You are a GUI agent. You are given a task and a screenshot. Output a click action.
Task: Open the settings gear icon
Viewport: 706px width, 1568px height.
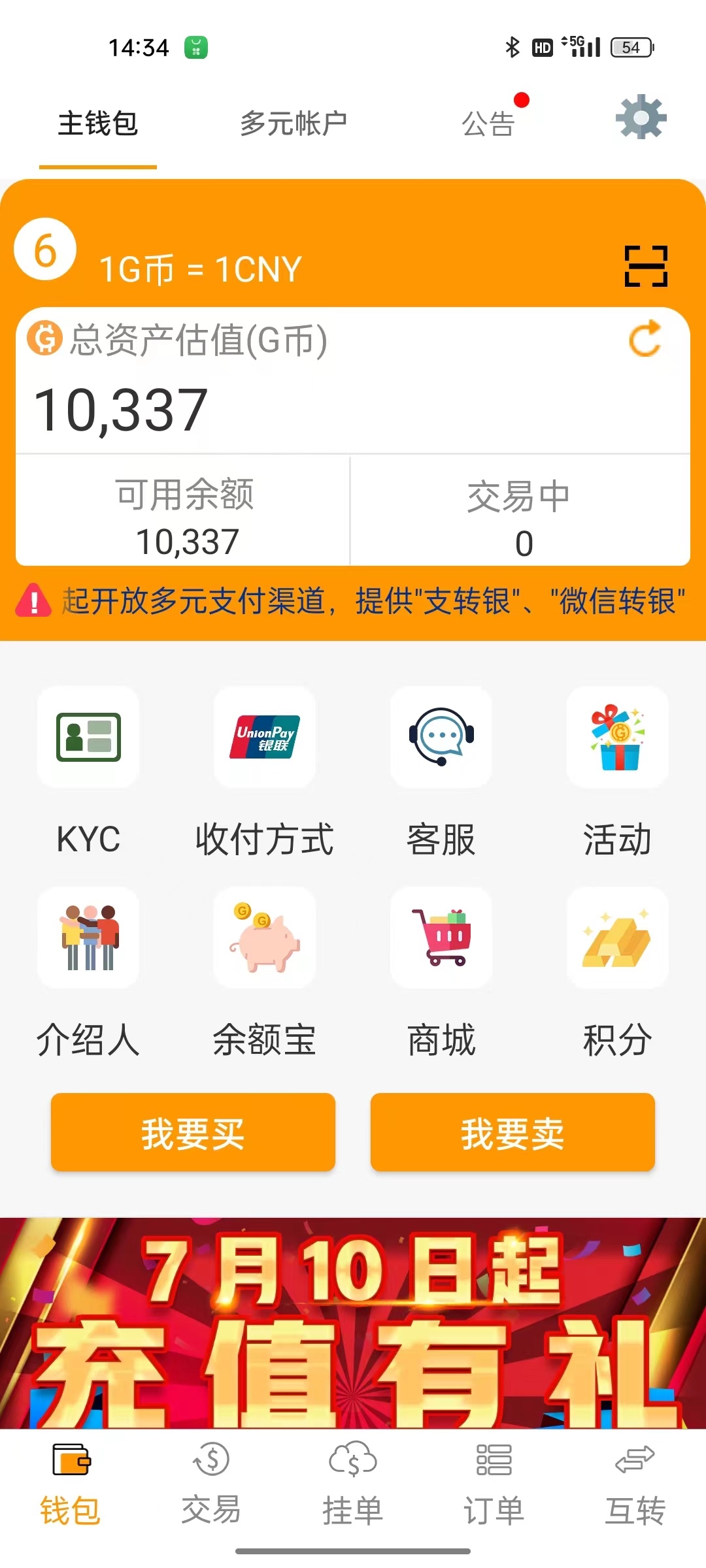point(641,118)
